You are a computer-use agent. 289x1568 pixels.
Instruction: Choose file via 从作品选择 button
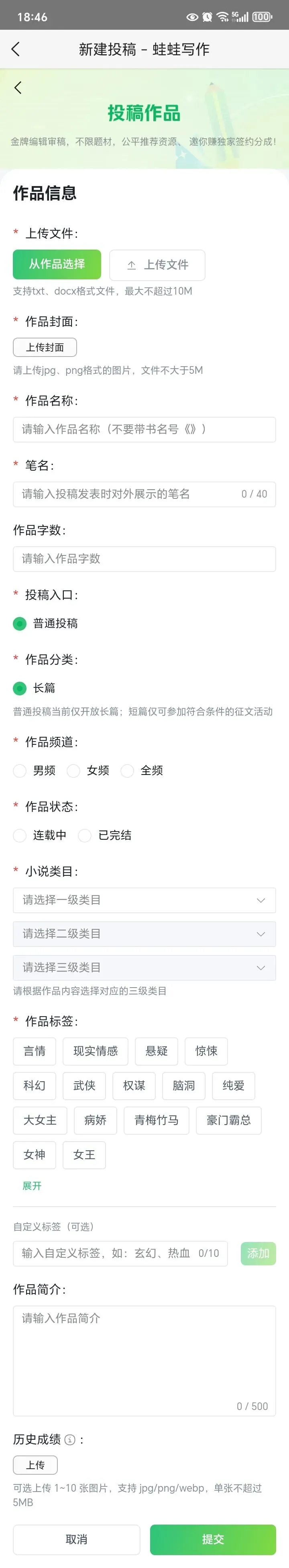tap(57, 264)
